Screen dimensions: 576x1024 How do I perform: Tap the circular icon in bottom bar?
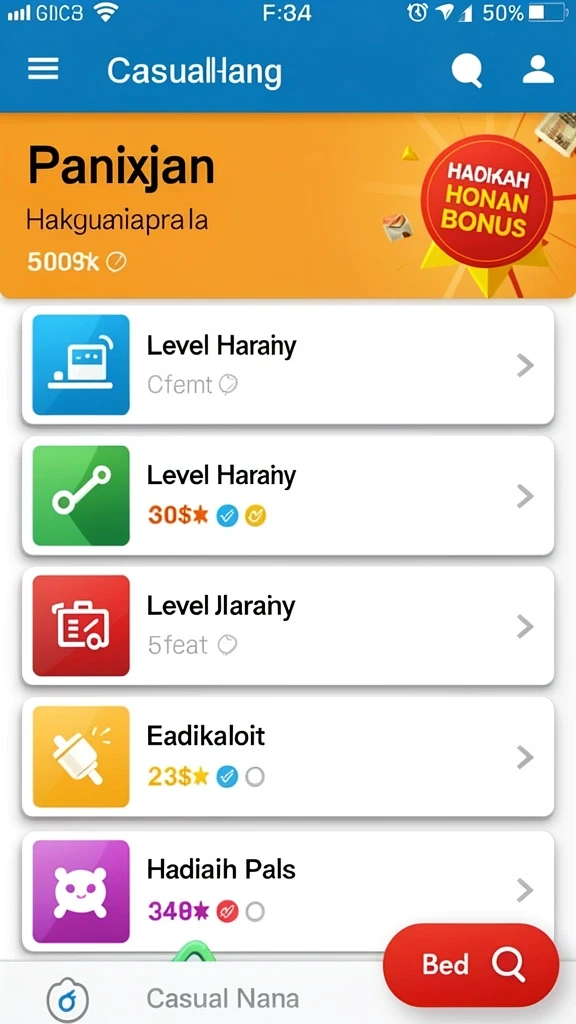[x=68, y=999]
